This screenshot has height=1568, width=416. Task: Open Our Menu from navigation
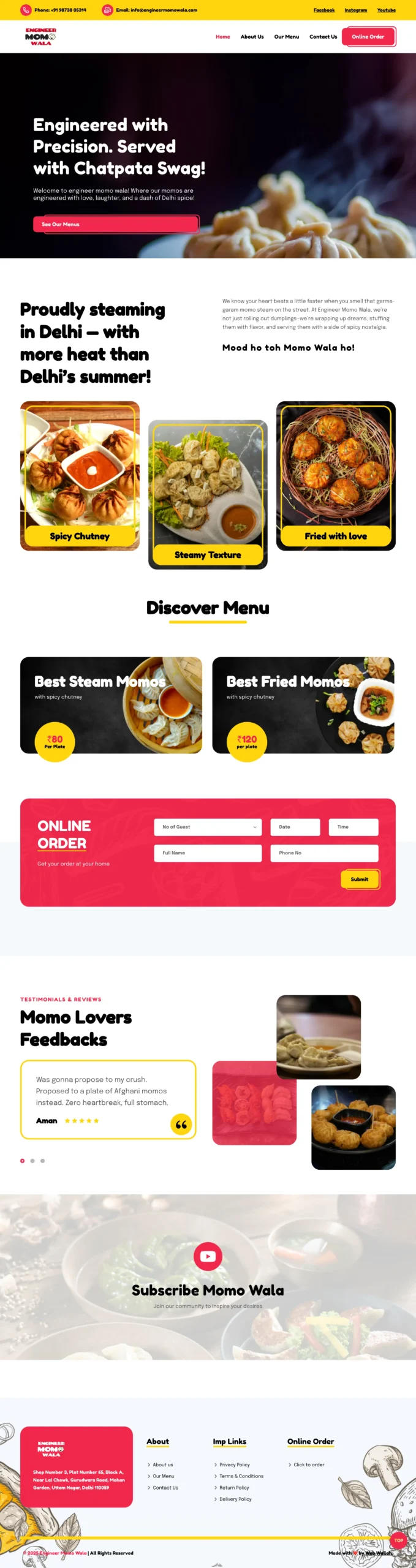tap(286, 37)
